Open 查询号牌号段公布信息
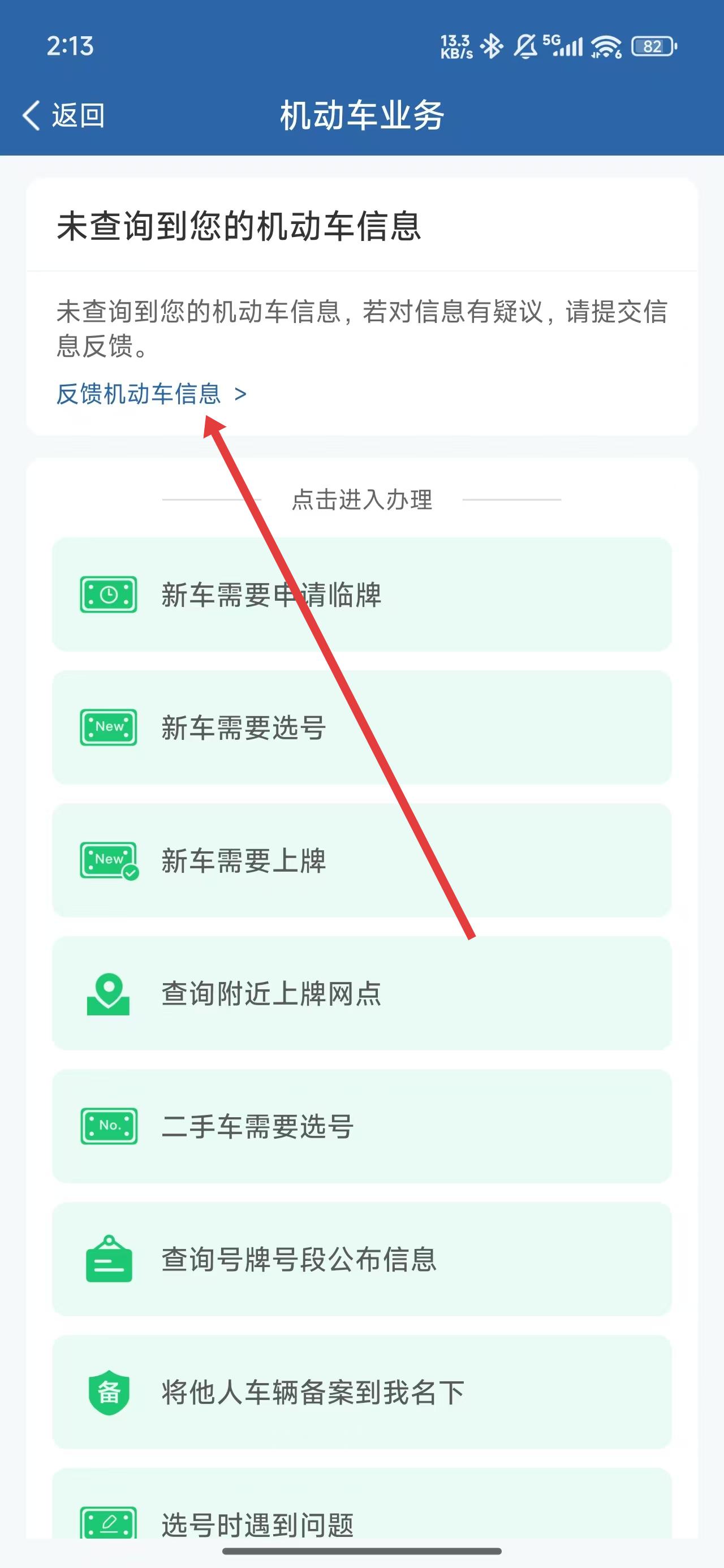This screenshot has width=724, height=1568. pyautogui.click(x=361, y=1259)
